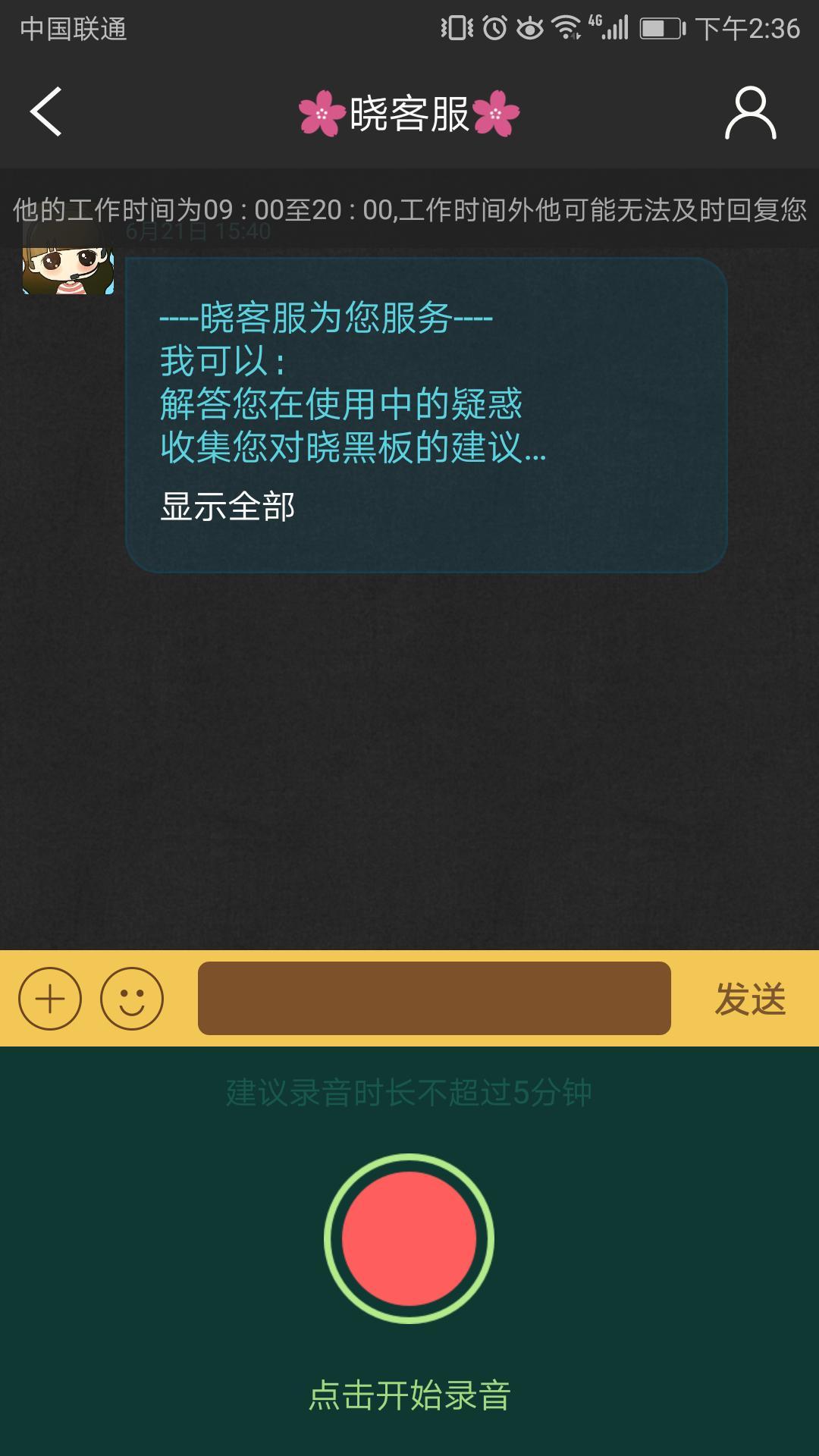
Task: Tap 发送 to send the message
Action: point(750,999)
